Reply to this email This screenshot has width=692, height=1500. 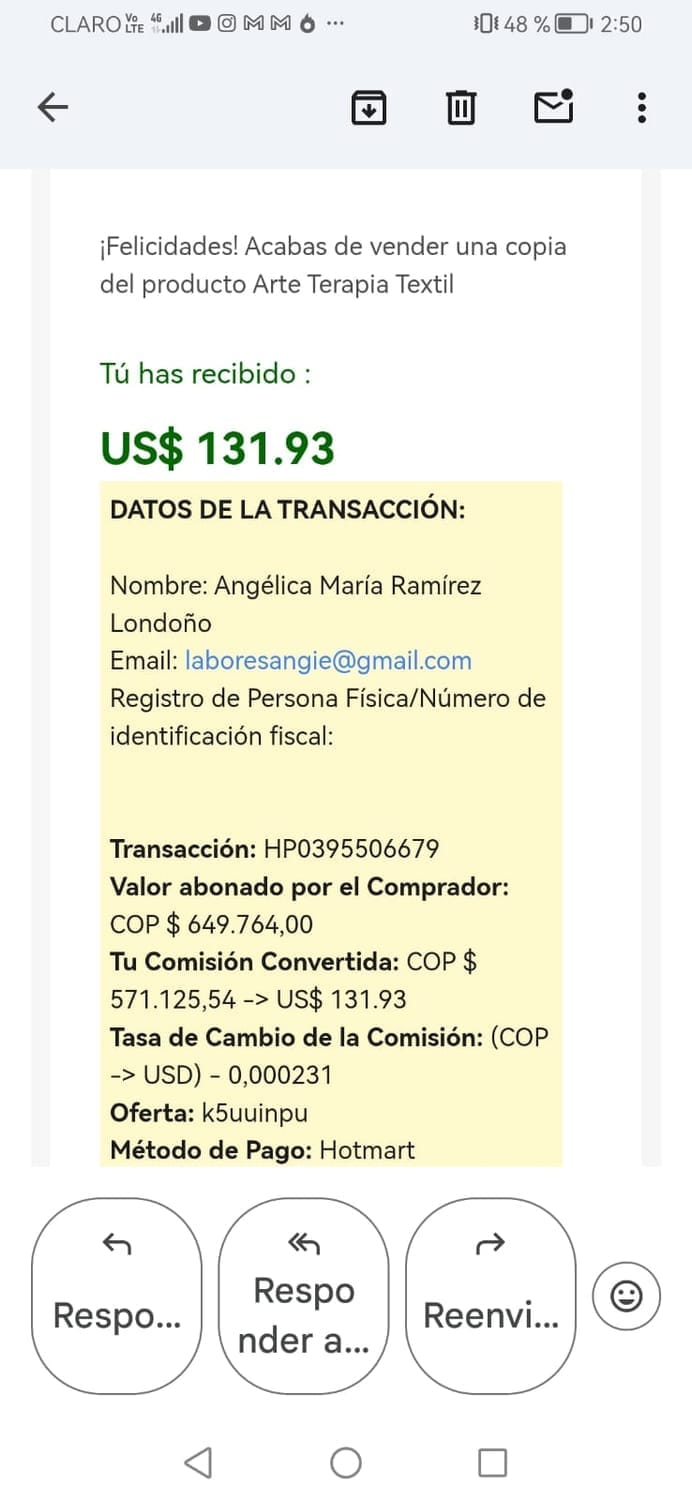(x=117, y=1295)
